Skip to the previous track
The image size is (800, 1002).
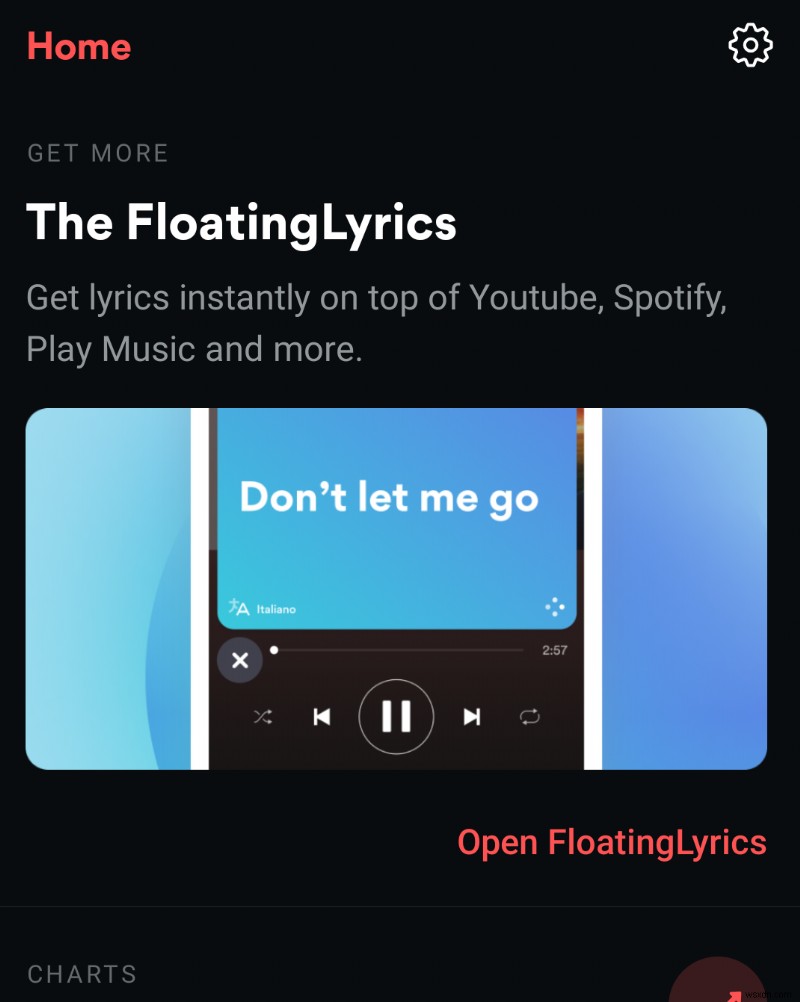click(322, 716)
